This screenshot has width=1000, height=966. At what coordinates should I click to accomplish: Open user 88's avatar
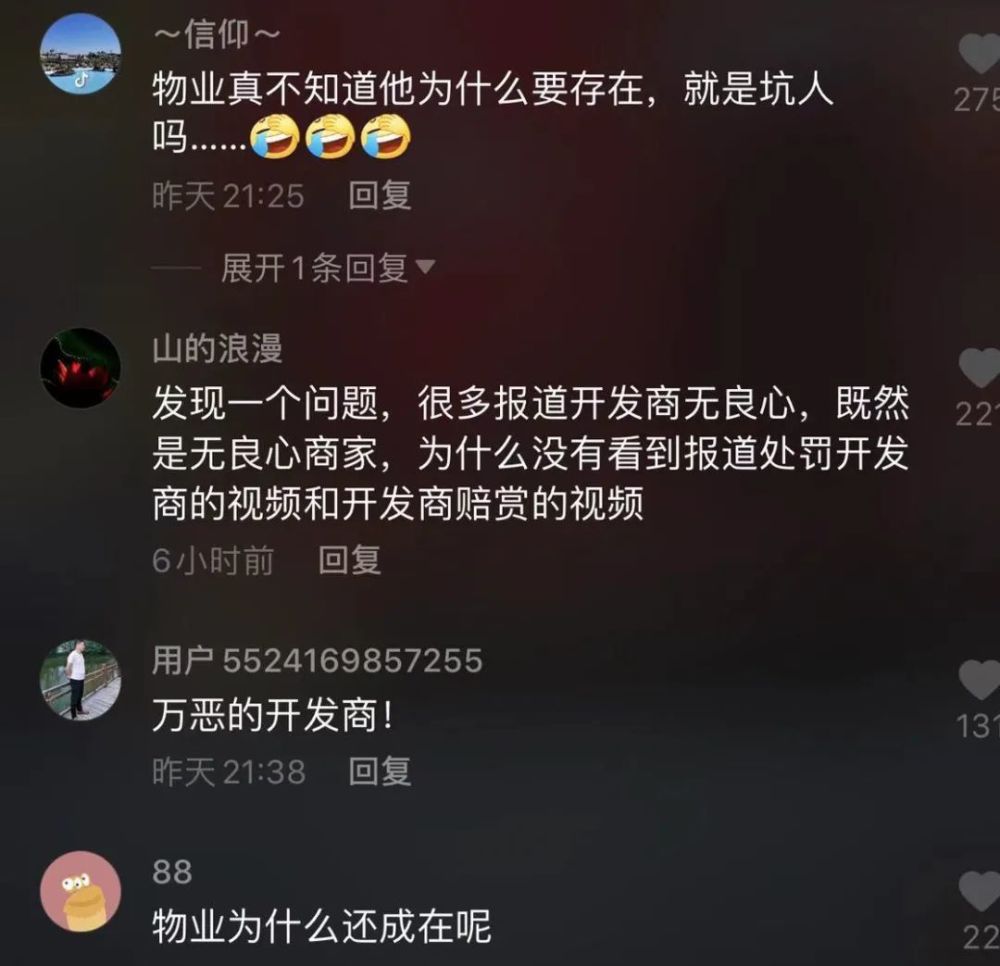[80, 892]
